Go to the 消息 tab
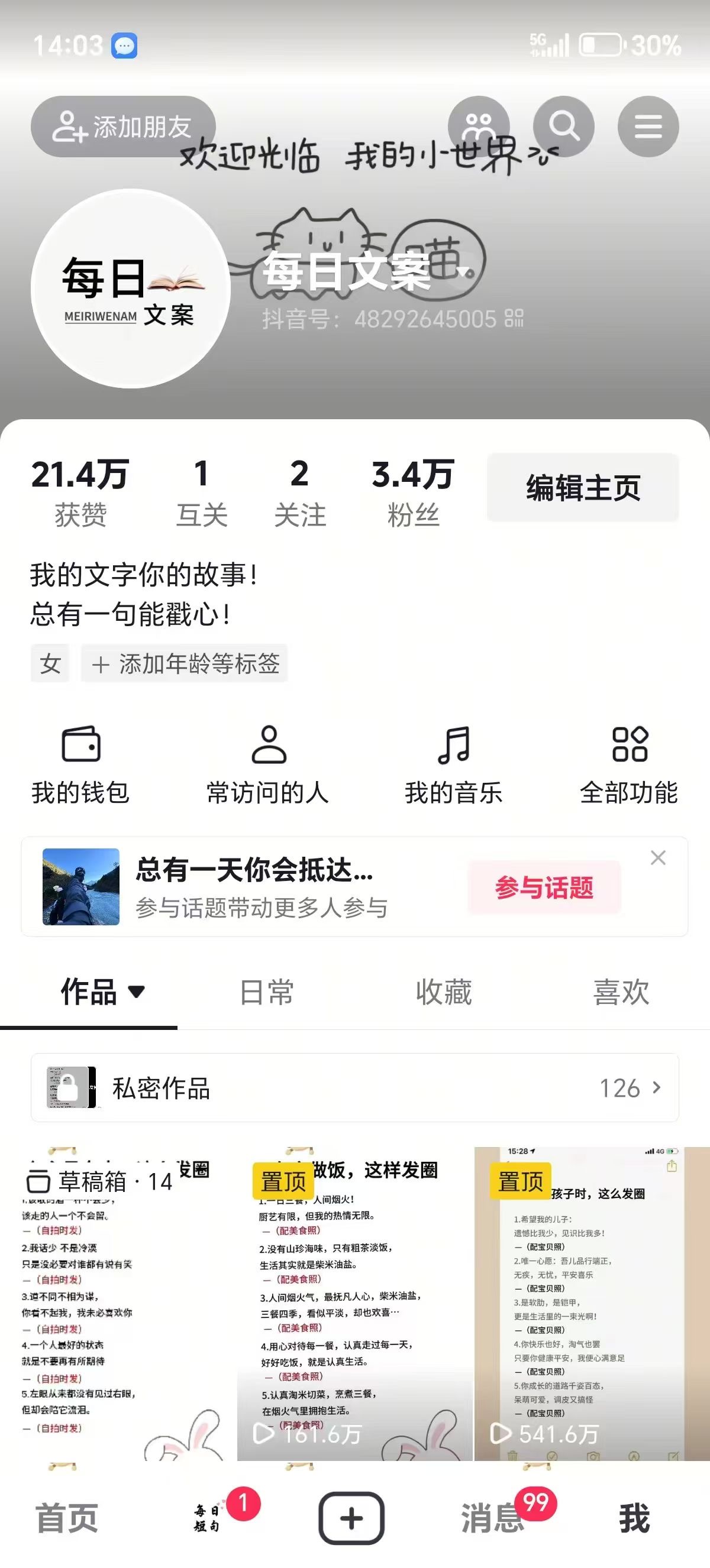 493,1518
